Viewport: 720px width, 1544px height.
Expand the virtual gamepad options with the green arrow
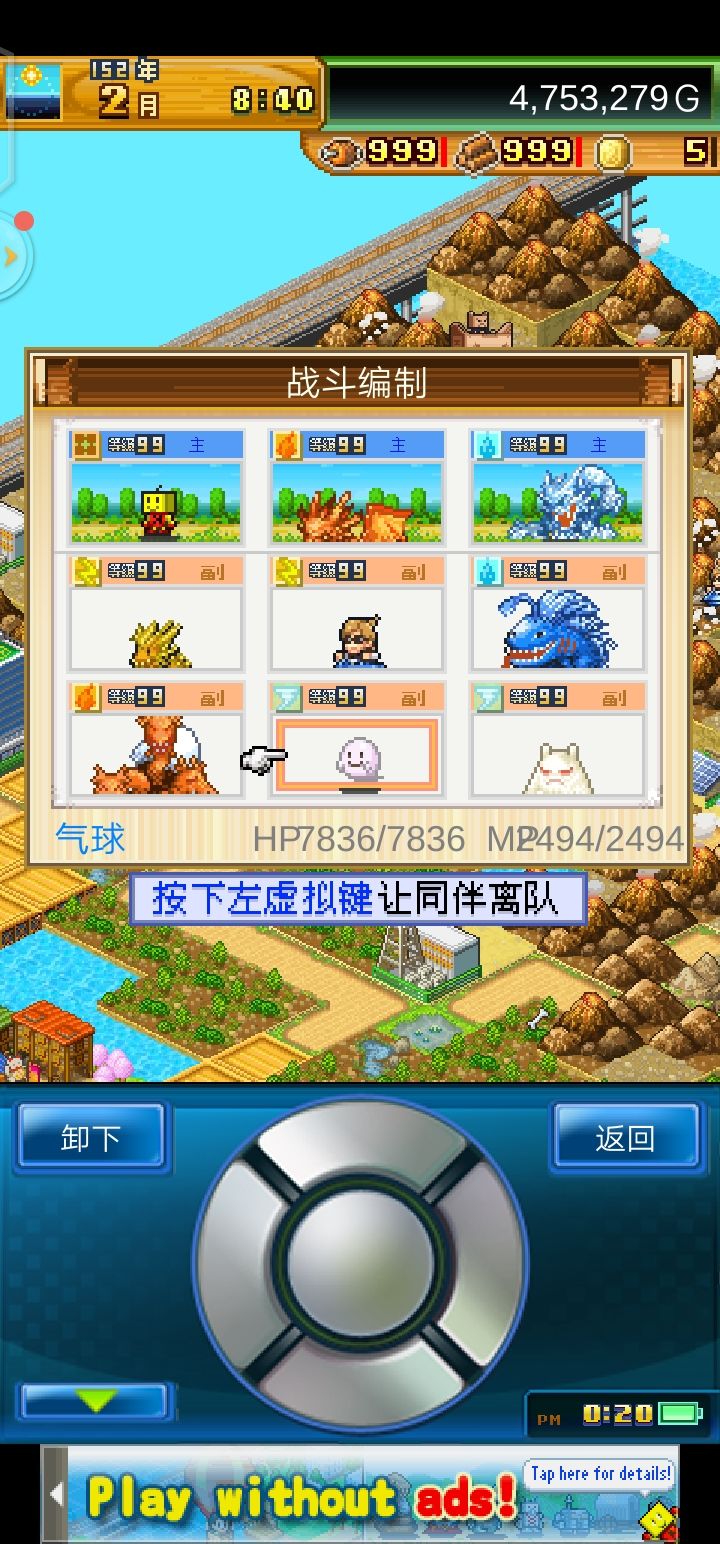click(93, 1401)
